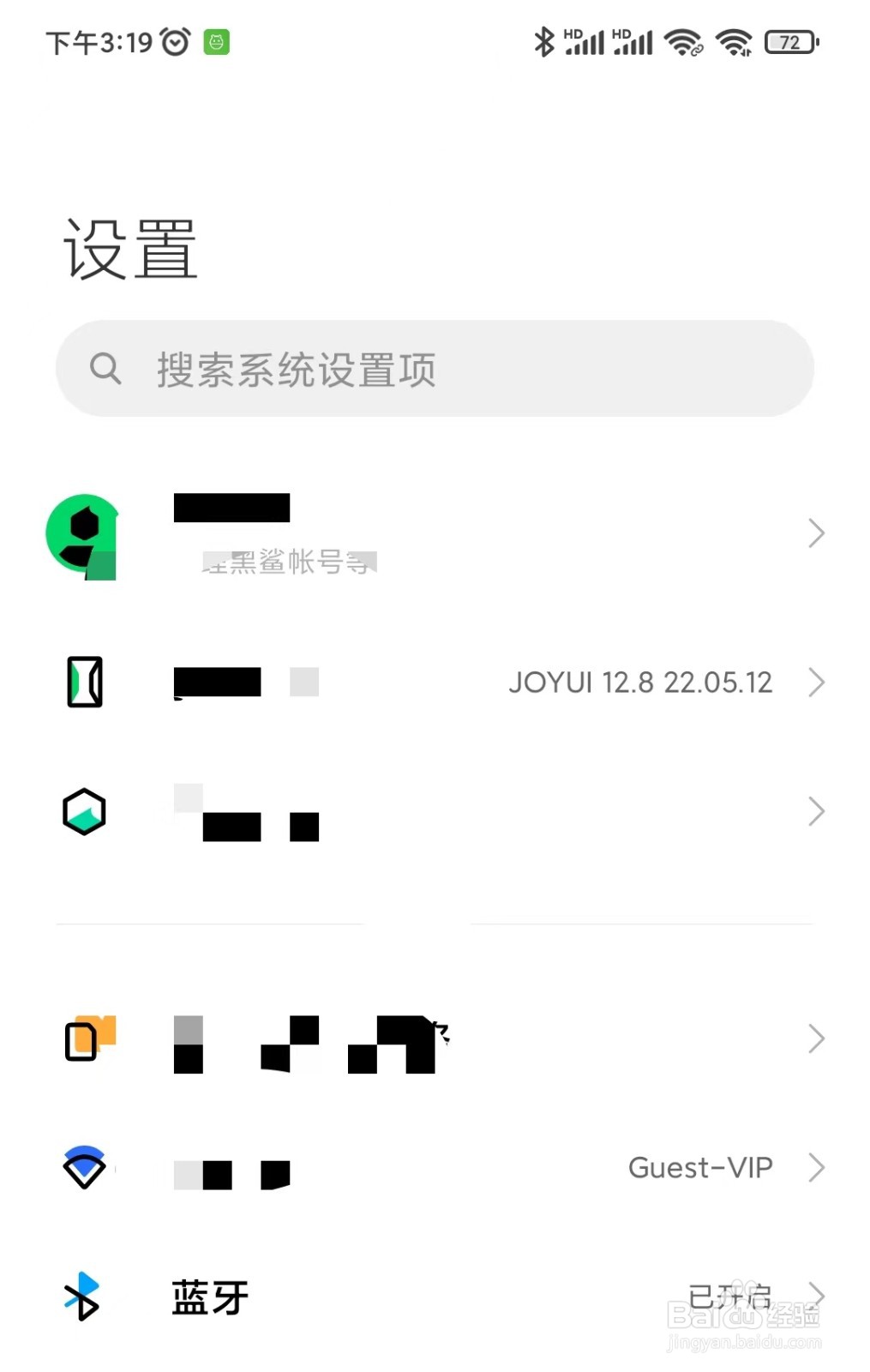Screen dimensions: 870x1372
Task: Expand the Guest-VIP network row chevron
Action: click(x=814, y=1167)
